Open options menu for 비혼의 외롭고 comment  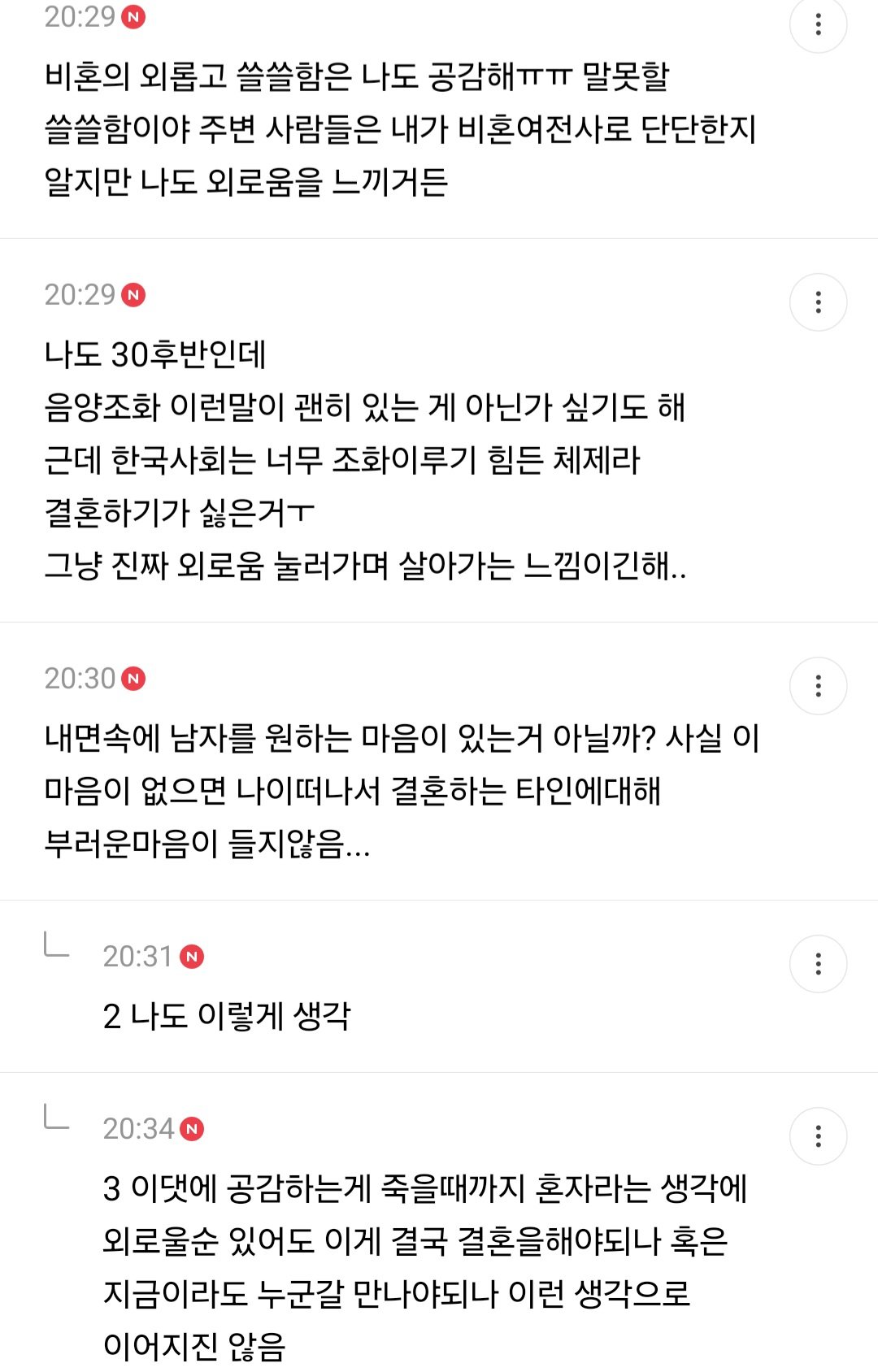point(818,24)
